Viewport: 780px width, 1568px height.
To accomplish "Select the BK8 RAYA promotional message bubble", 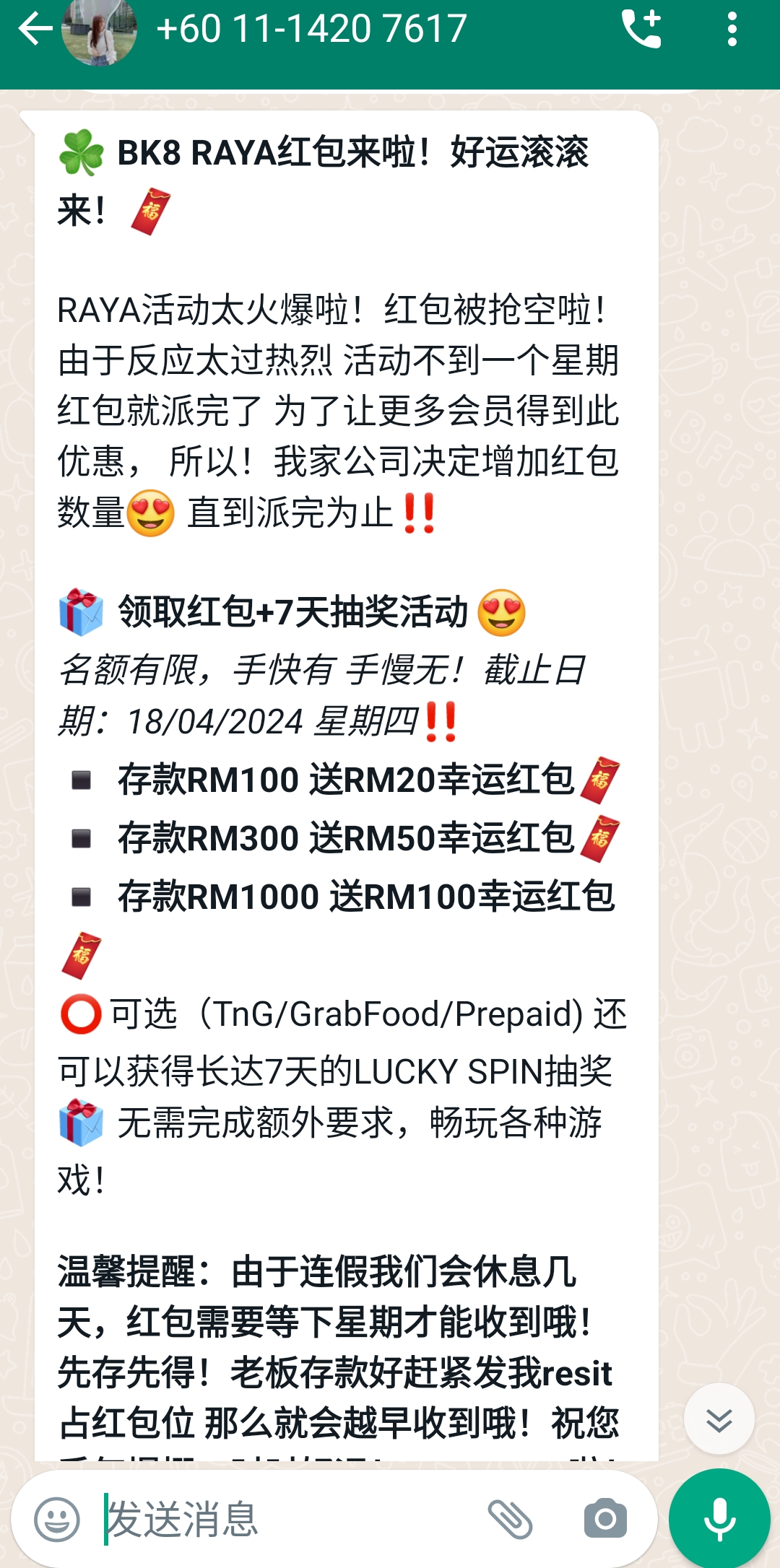I will click(x=347, y=722).
